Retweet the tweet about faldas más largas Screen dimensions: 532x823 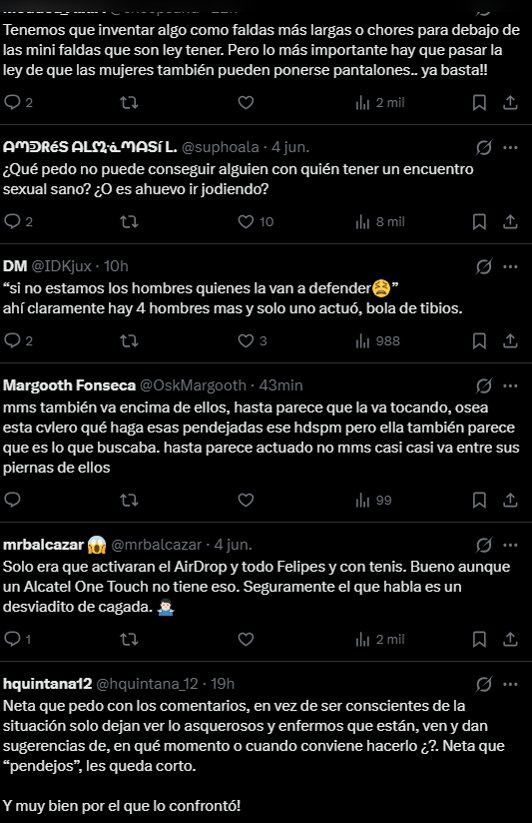[x=129, y=103]
